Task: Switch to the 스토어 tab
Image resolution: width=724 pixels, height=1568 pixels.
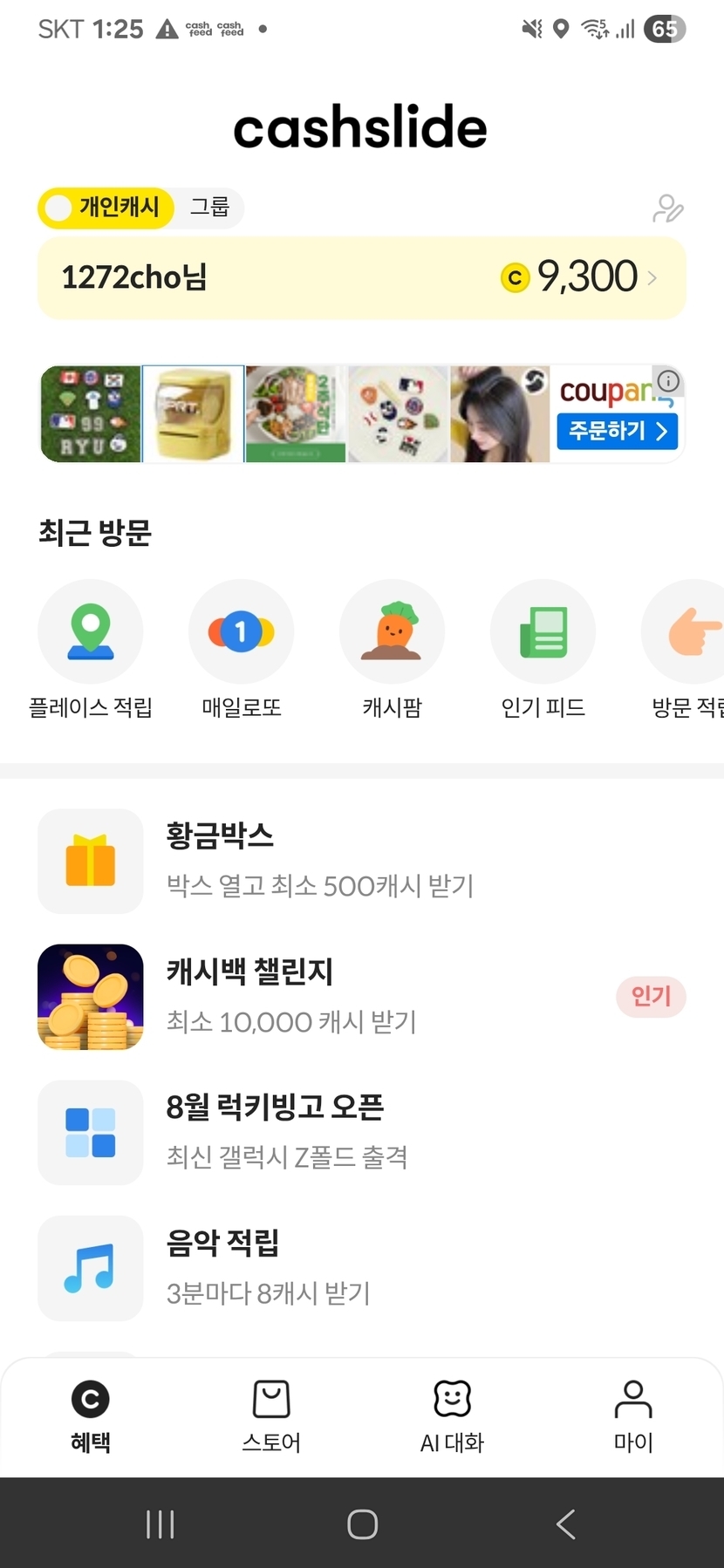Action: click(271, 1416)
